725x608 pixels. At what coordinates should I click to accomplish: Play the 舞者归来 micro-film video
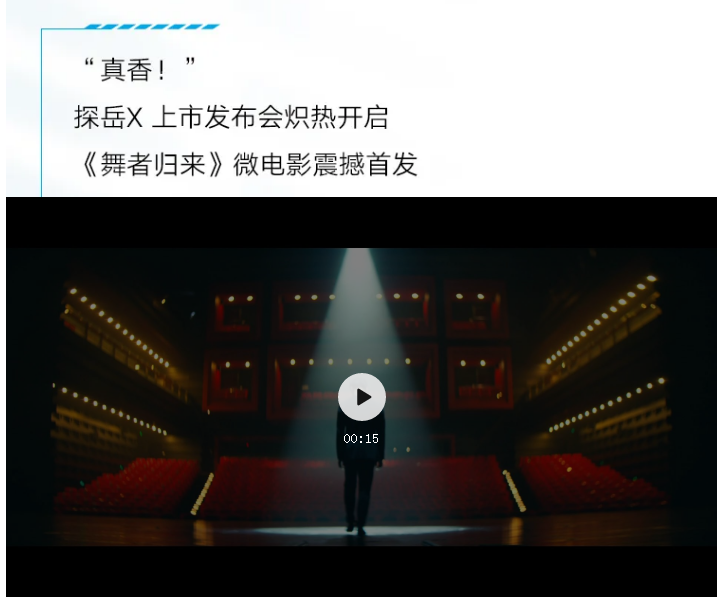(x=361, y=397)
